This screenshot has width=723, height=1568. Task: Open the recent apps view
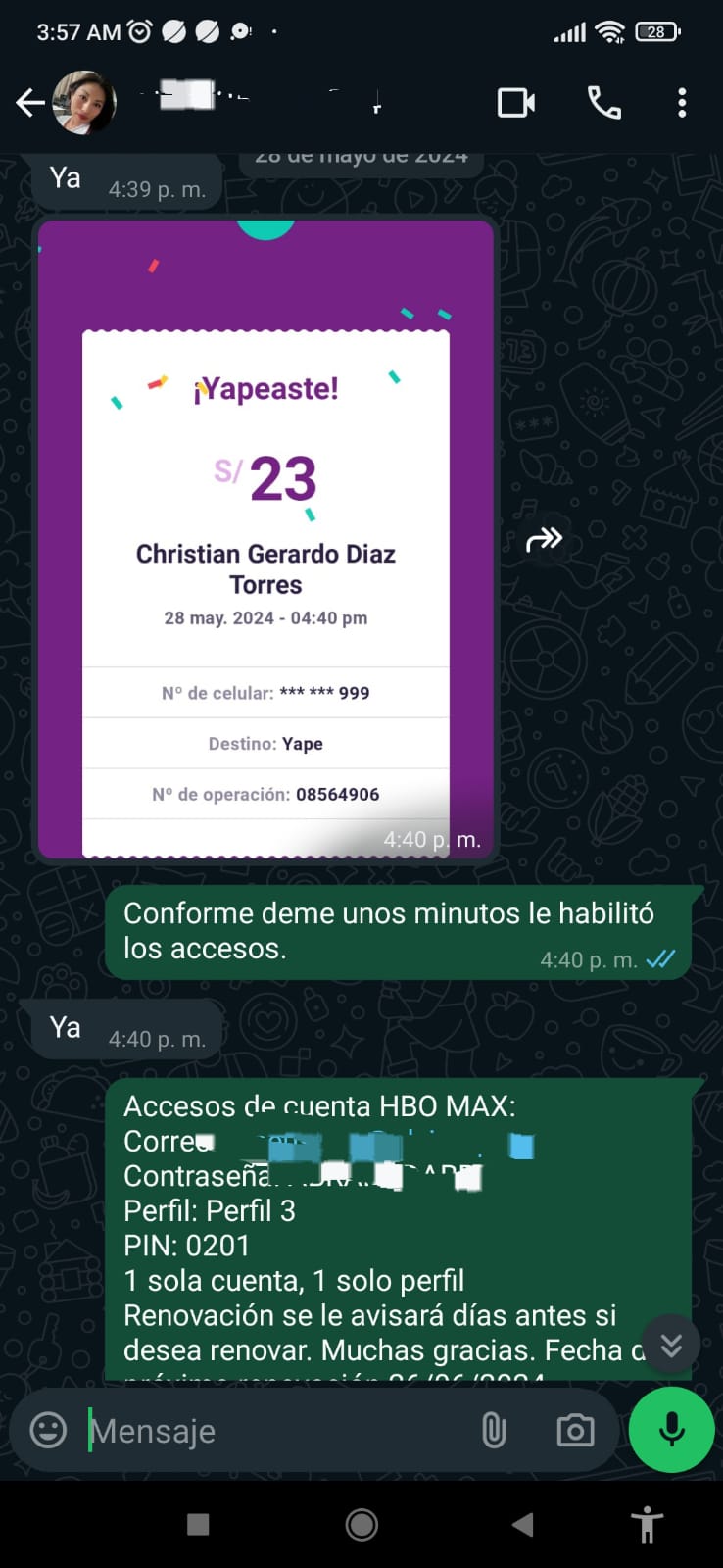click(198, 1524)
